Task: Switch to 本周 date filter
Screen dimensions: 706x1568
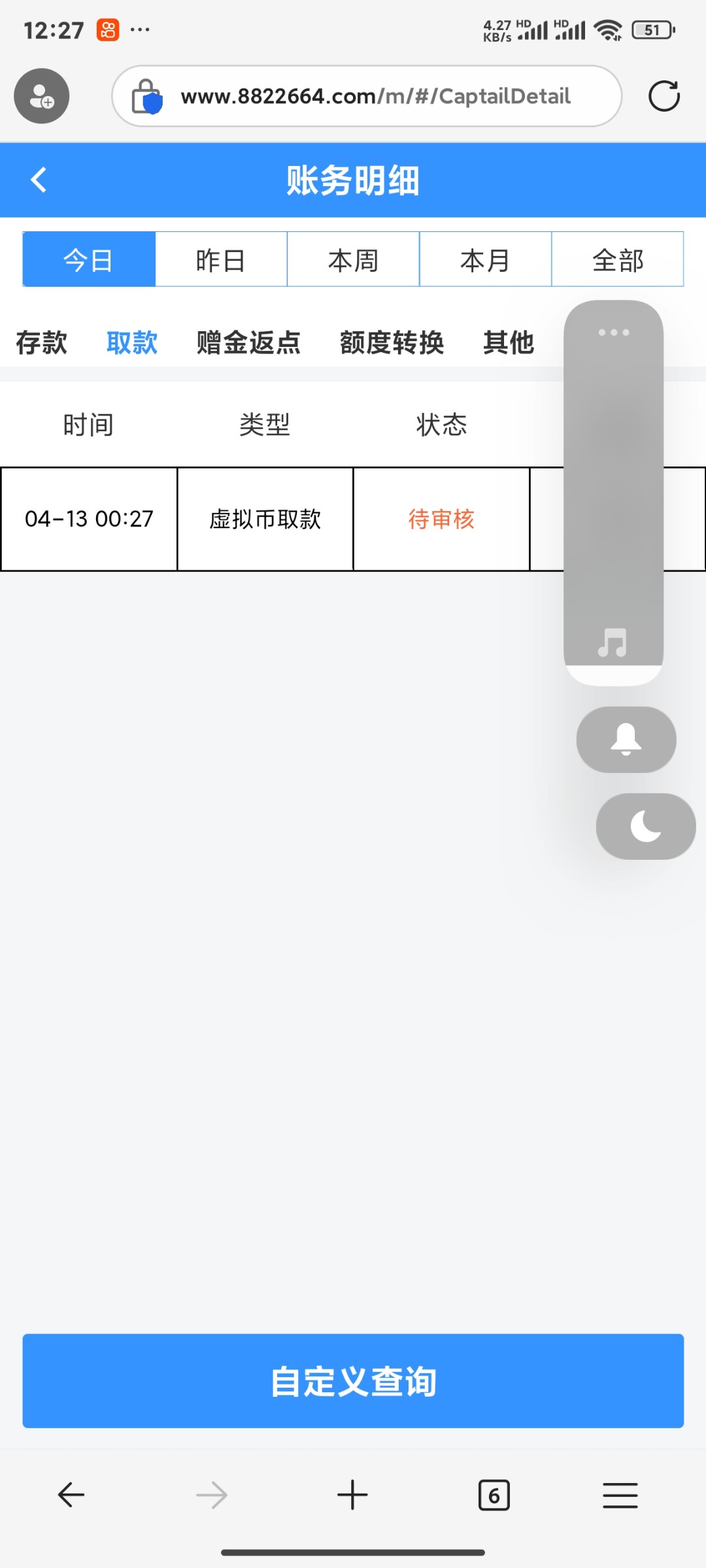Action: (353, 259)
